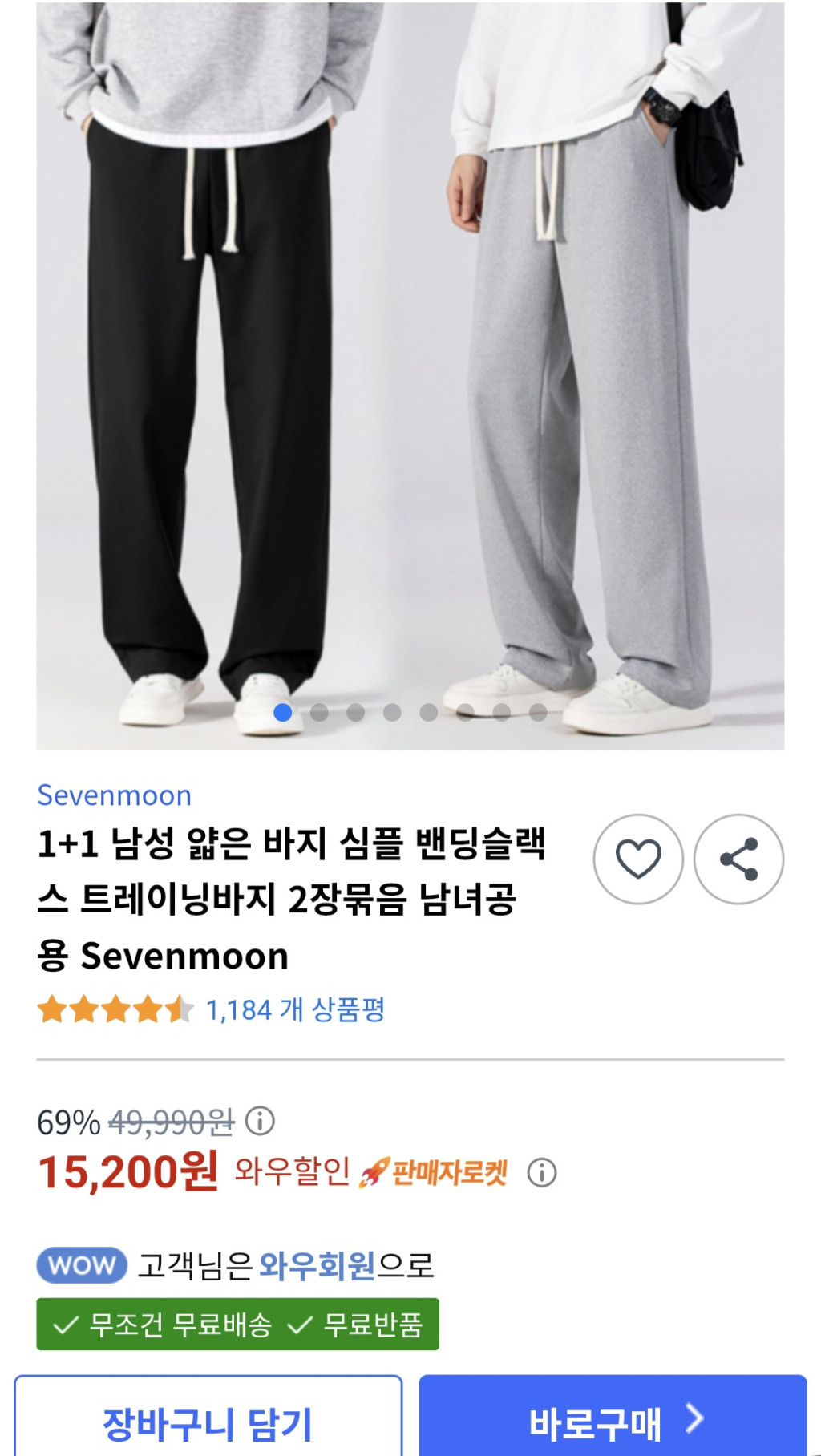
Task: Add product to wishlist with heart icon
Action: pos(637,859)
